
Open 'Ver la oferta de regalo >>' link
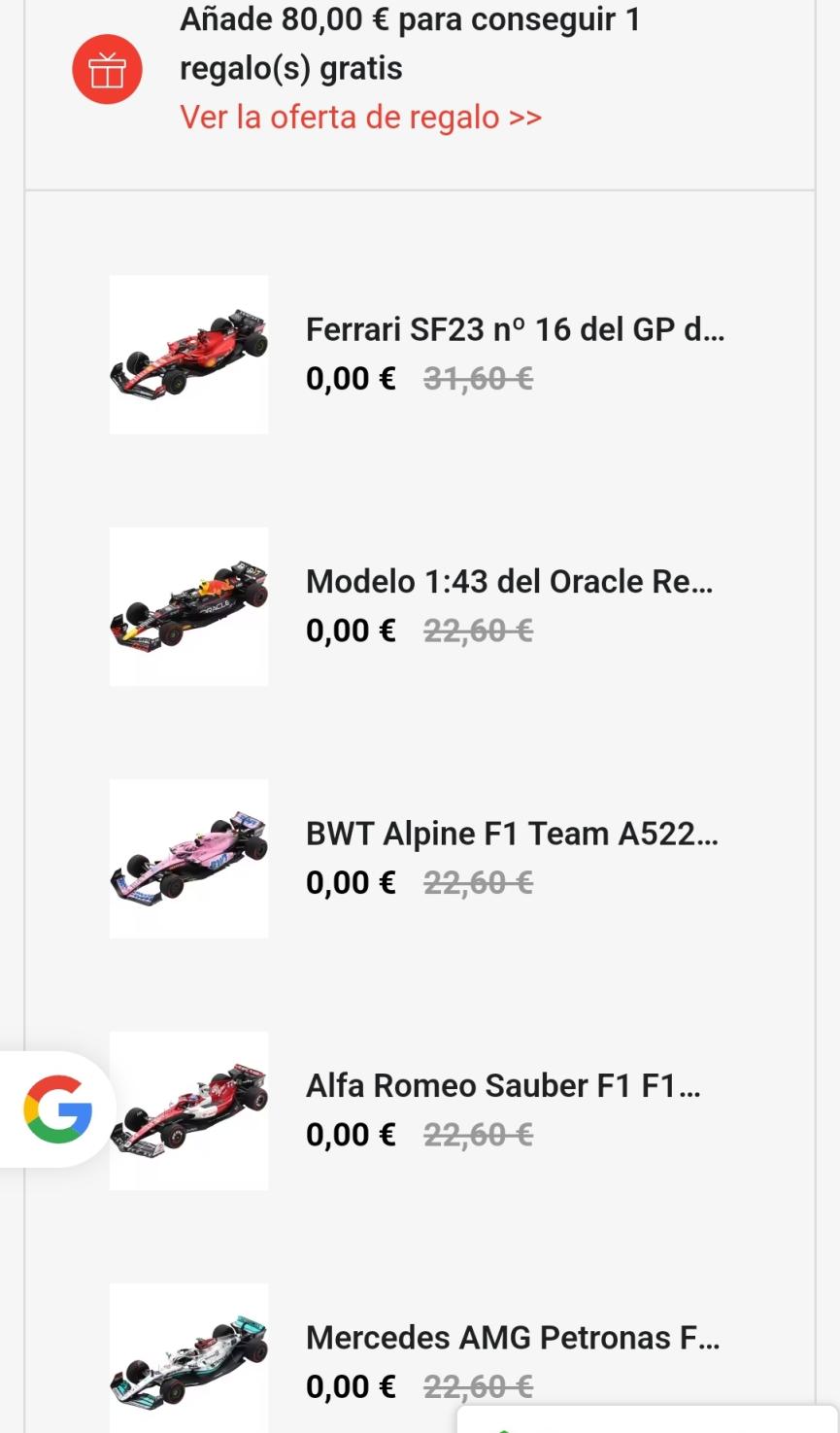360,117
